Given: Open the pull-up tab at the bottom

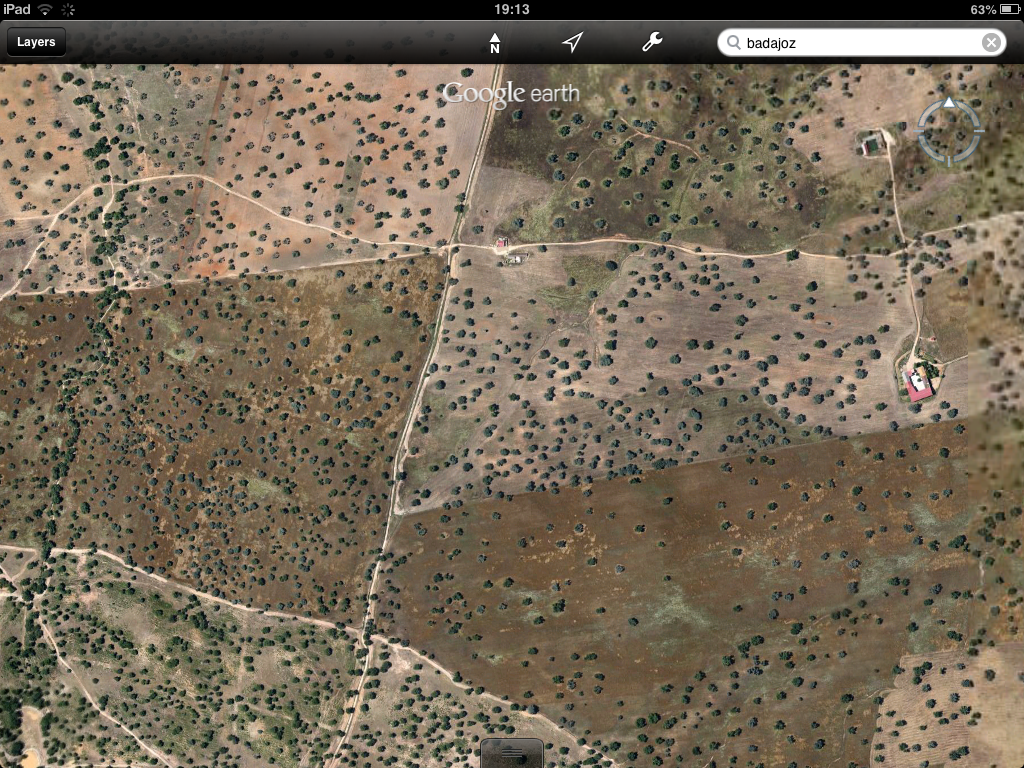Looking at the screenshot, I should click(x=512, y=753).
